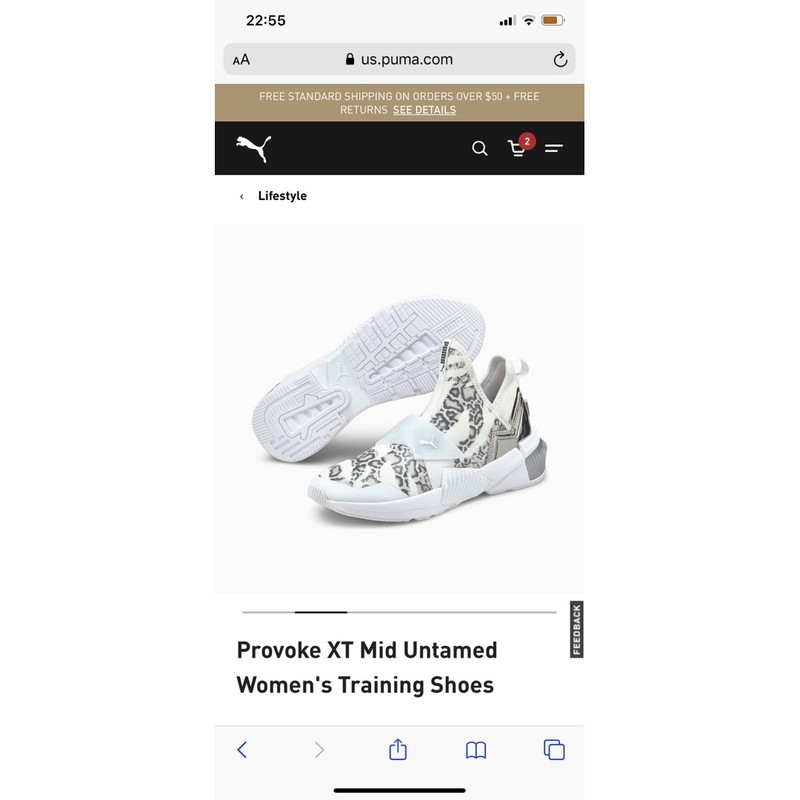Viewport: 800px width, 800px height.
Task: Show all open Safari tabs
Action: coord(554,749)
